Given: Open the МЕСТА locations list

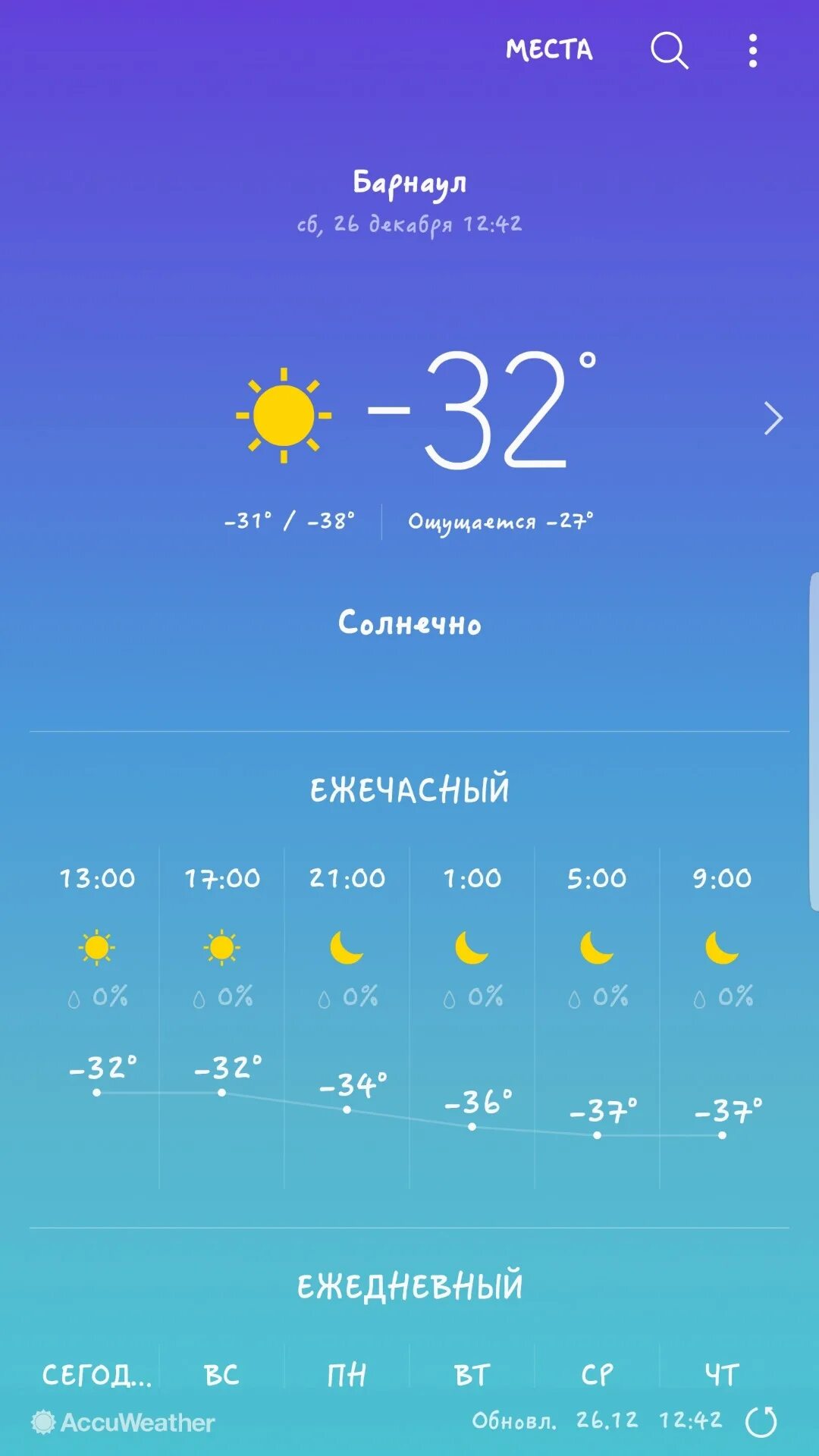Looking at the screenshot, I should pos(549,50).
